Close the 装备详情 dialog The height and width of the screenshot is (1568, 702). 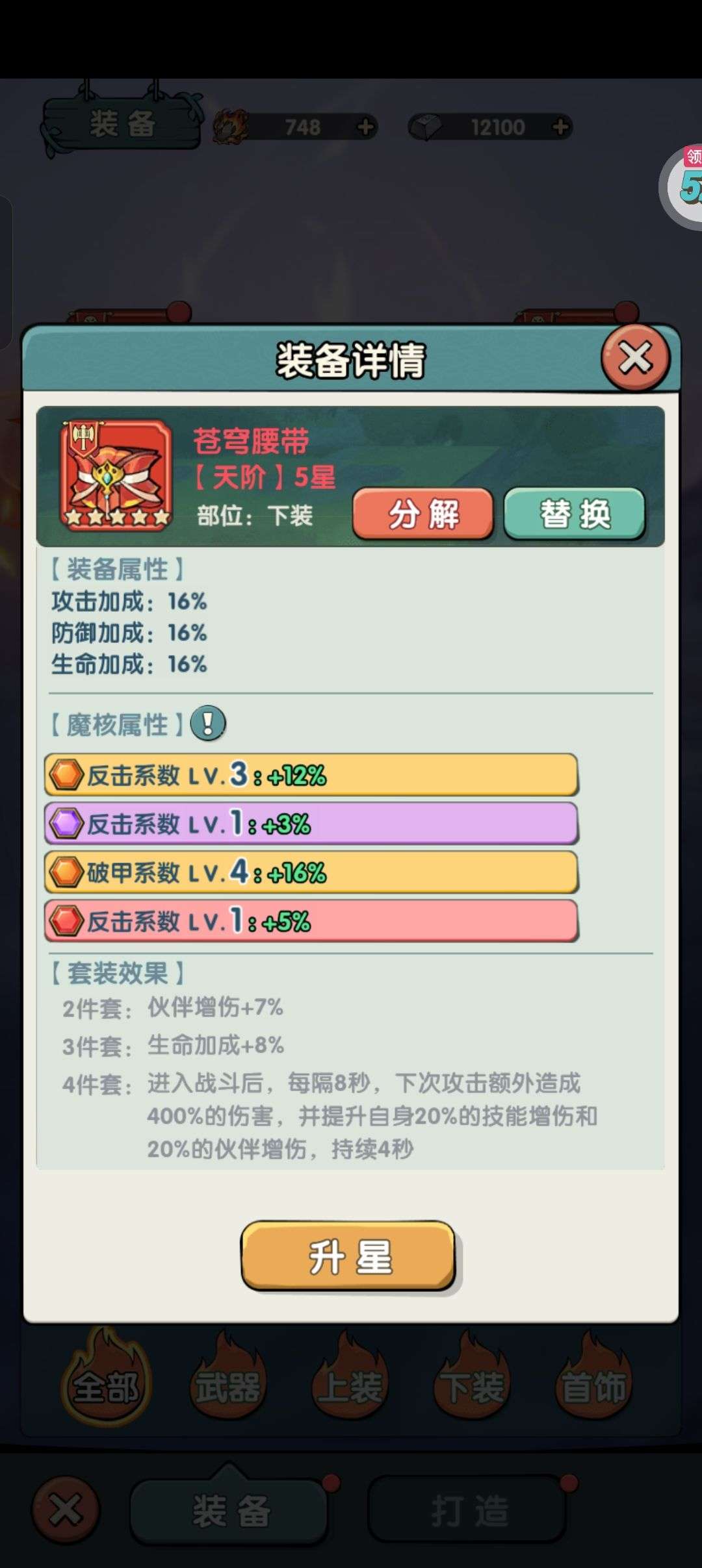(635, 358)
